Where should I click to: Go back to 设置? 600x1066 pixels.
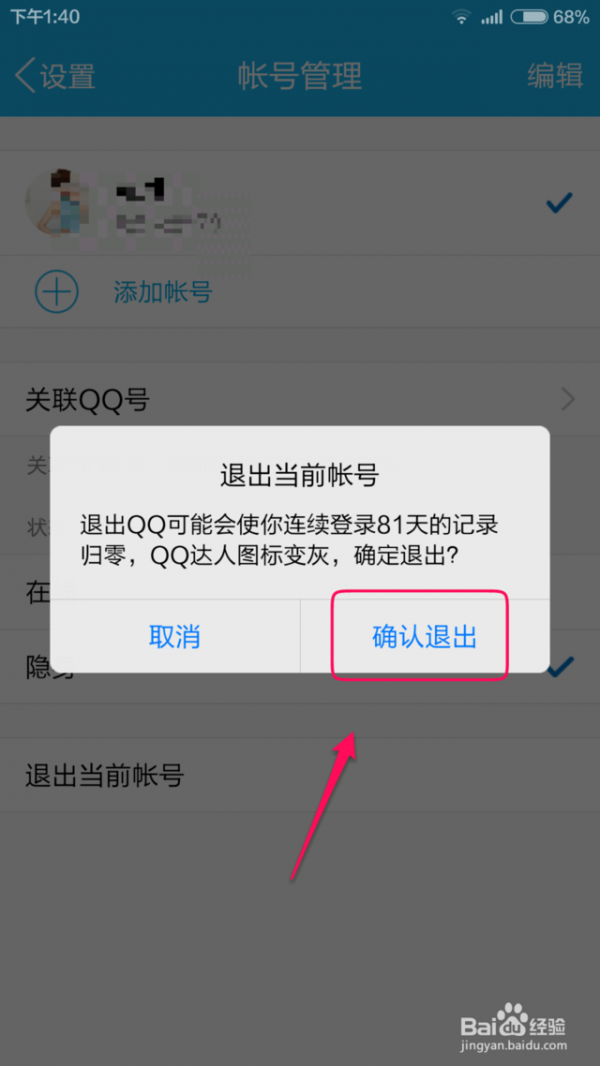coord(56,76)
